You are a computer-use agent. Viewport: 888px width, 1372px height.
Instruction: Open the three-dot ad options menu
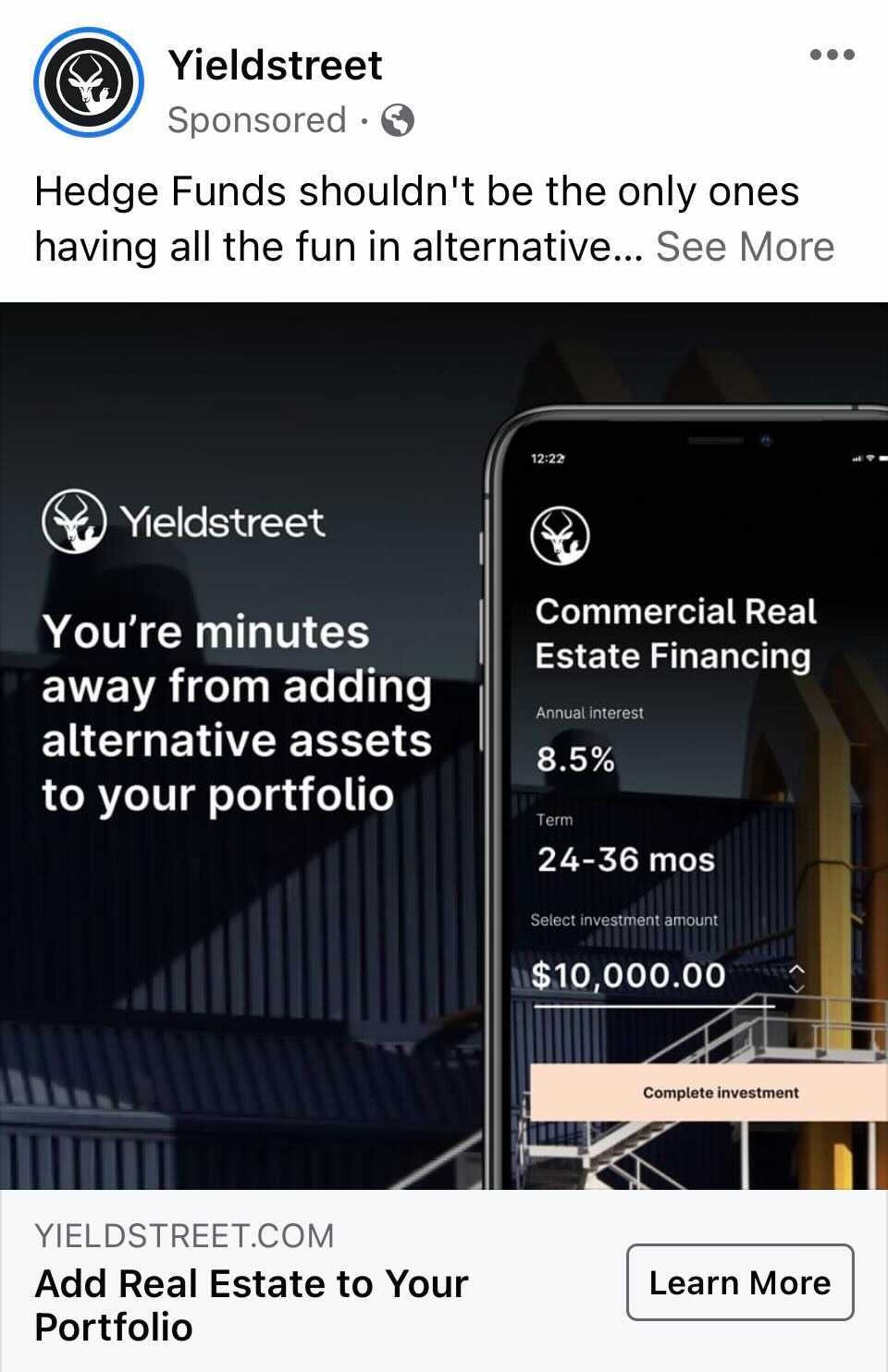pyautogui.click(x=832, y=55)
